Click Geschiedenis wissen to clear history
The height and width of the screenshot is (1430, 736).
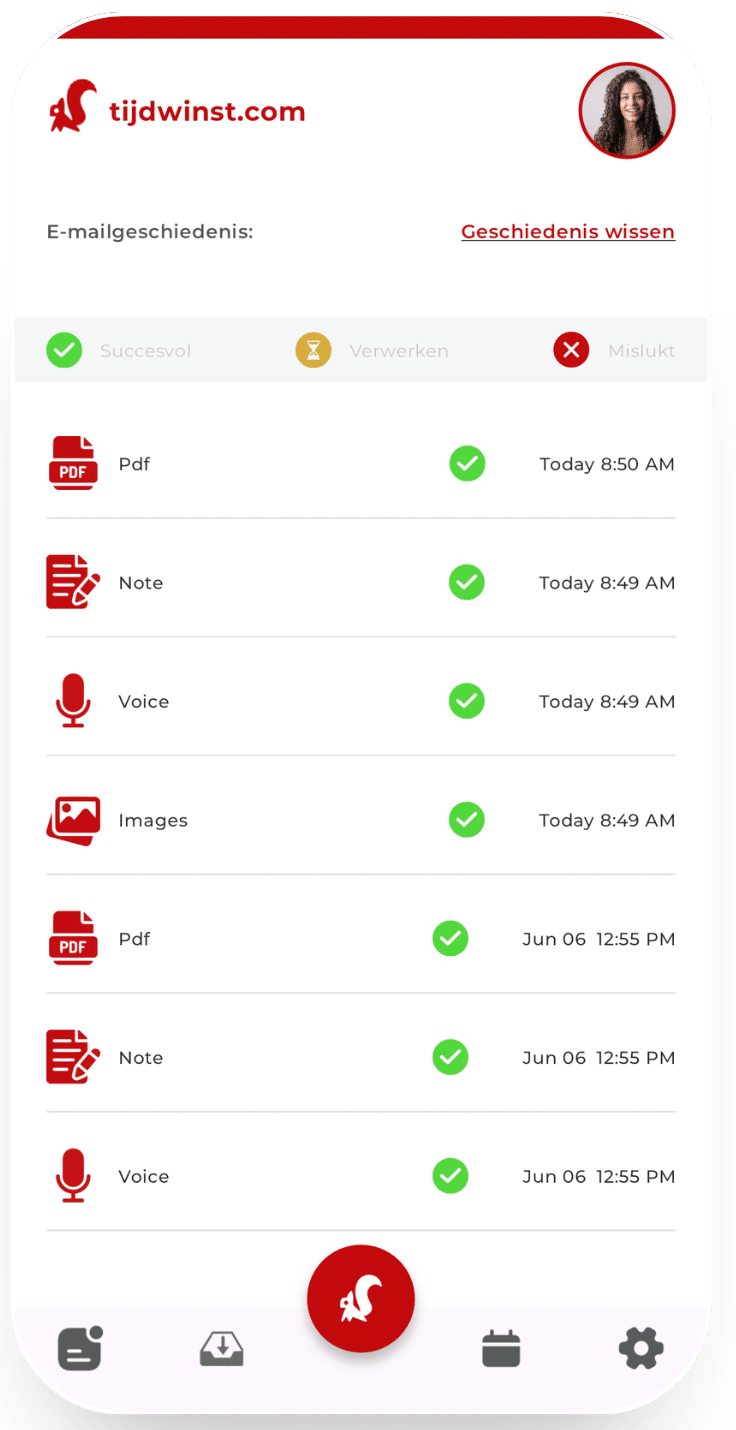pyautogui.click(x=567, y=231)
